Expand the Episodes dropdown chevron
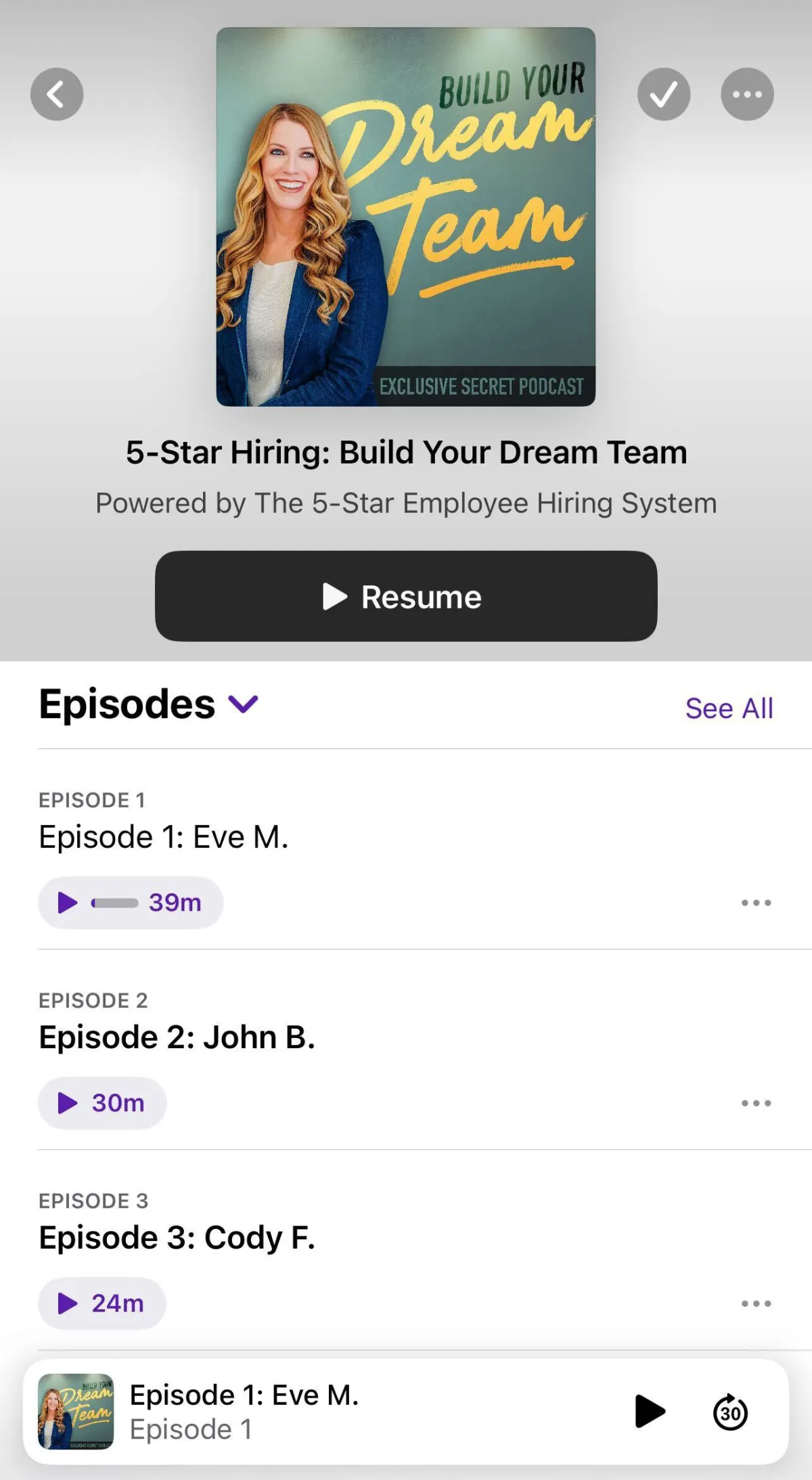 click(x=244, y=704)
